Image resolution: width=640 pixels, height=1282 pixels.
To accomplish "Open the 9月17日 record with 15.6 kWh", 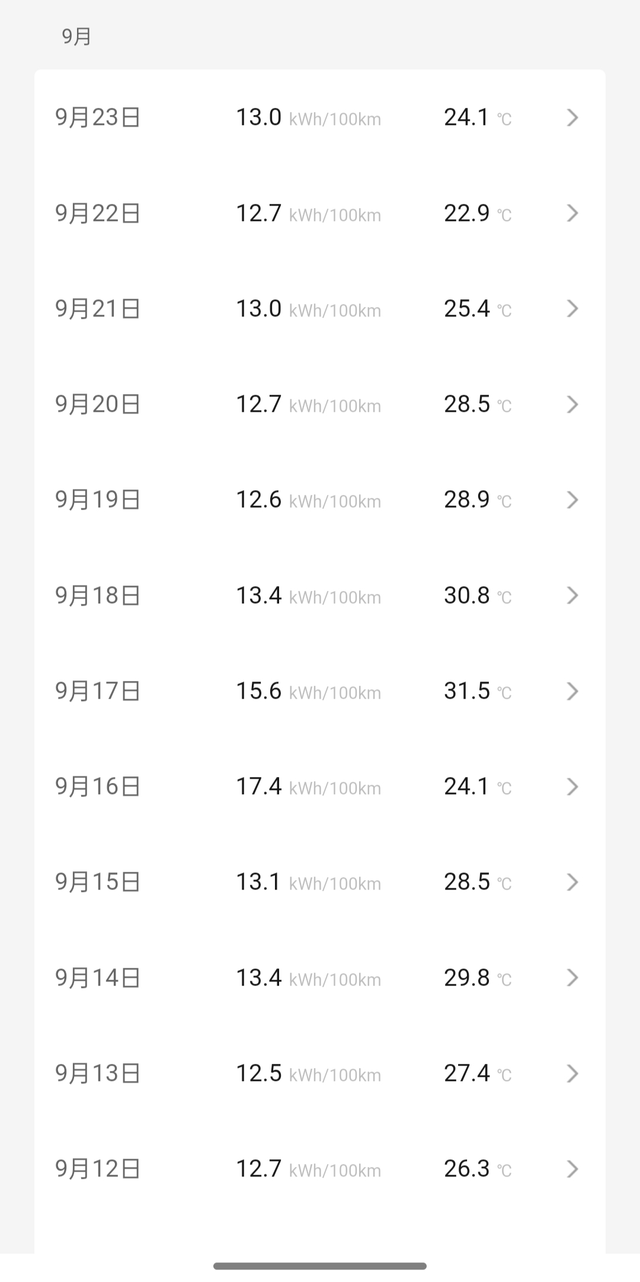I will (x=320, y=691).
